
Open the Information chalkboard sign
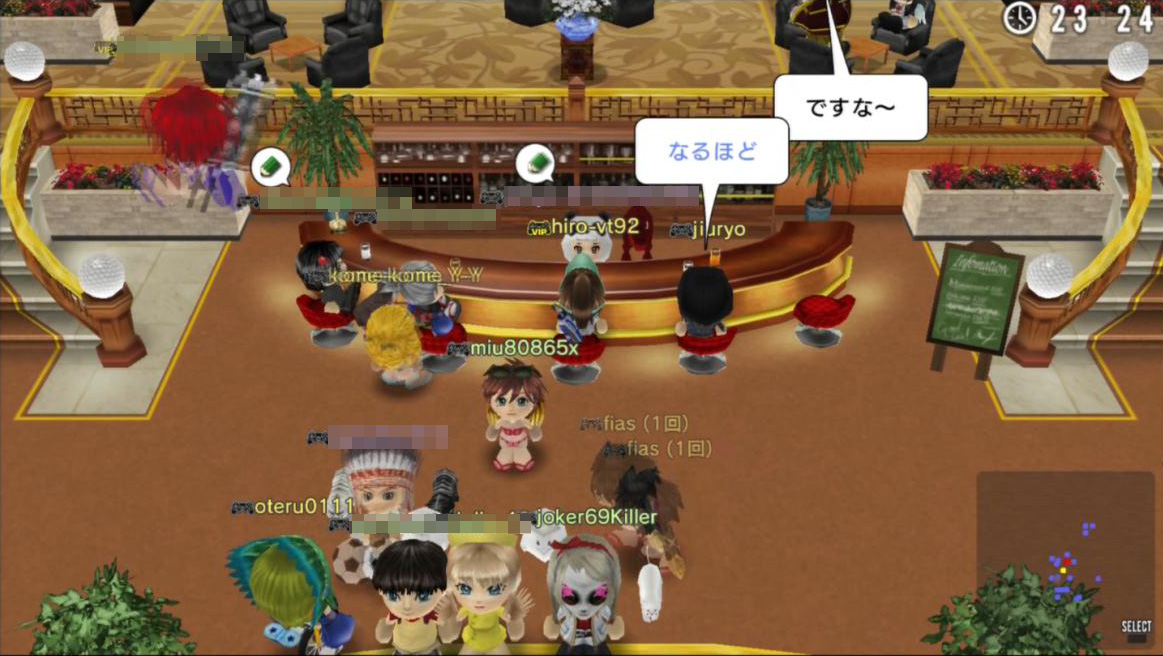pos(974,298)
